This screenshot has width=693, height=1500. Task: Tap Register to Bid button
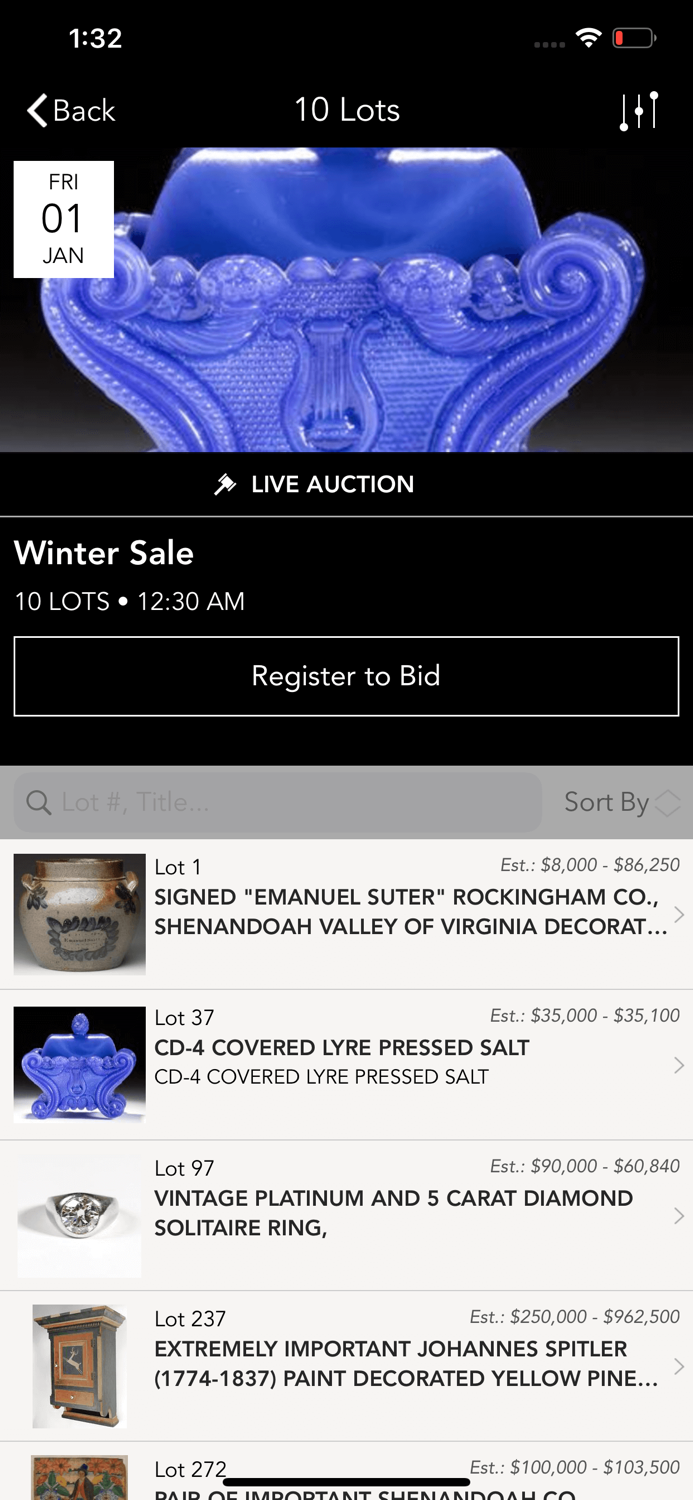(x=346, y=676)
